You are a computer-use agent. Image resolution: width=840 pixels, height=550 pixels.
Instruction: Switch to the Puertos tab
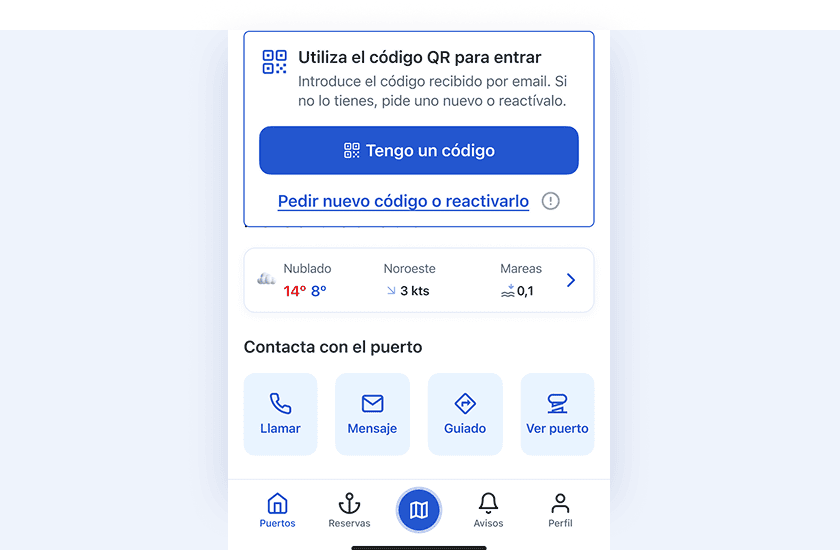coord(277,510)
